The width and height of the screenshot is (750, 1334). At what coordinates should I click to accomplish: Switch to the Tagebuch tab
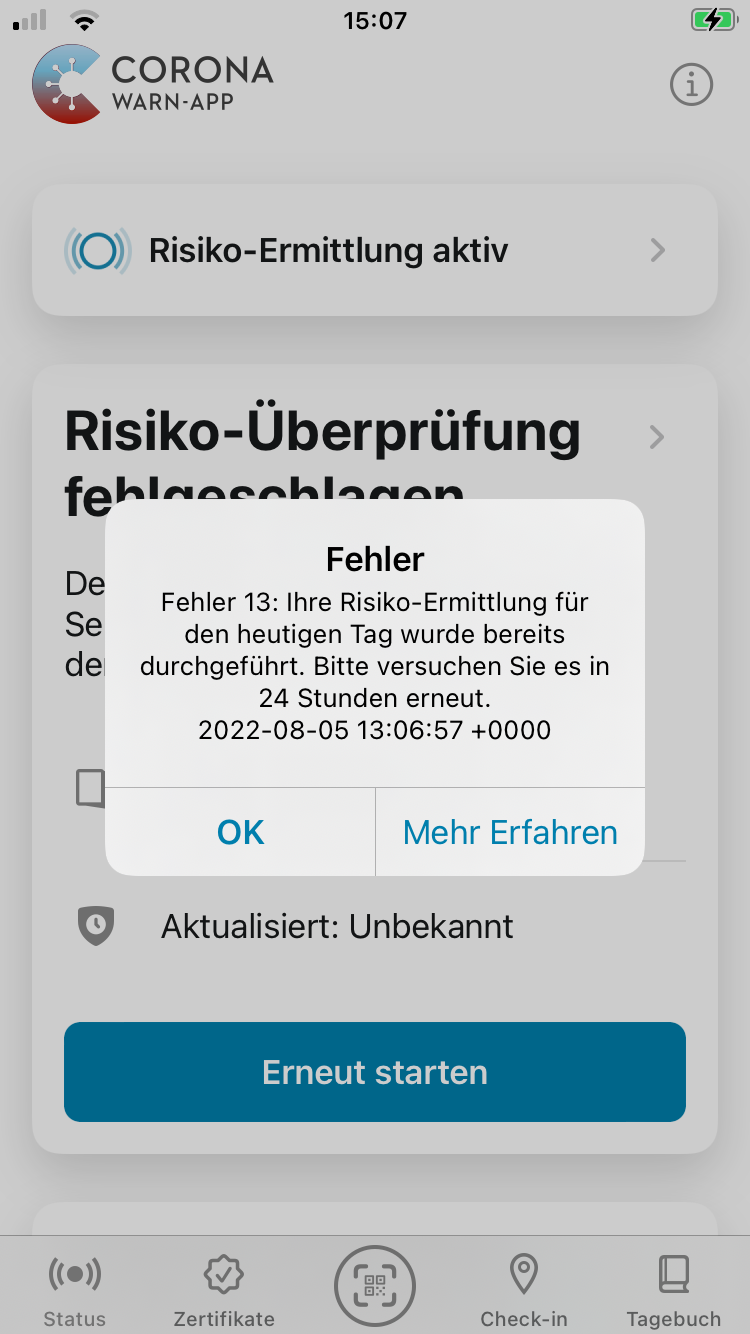[x=674, y=1290]
